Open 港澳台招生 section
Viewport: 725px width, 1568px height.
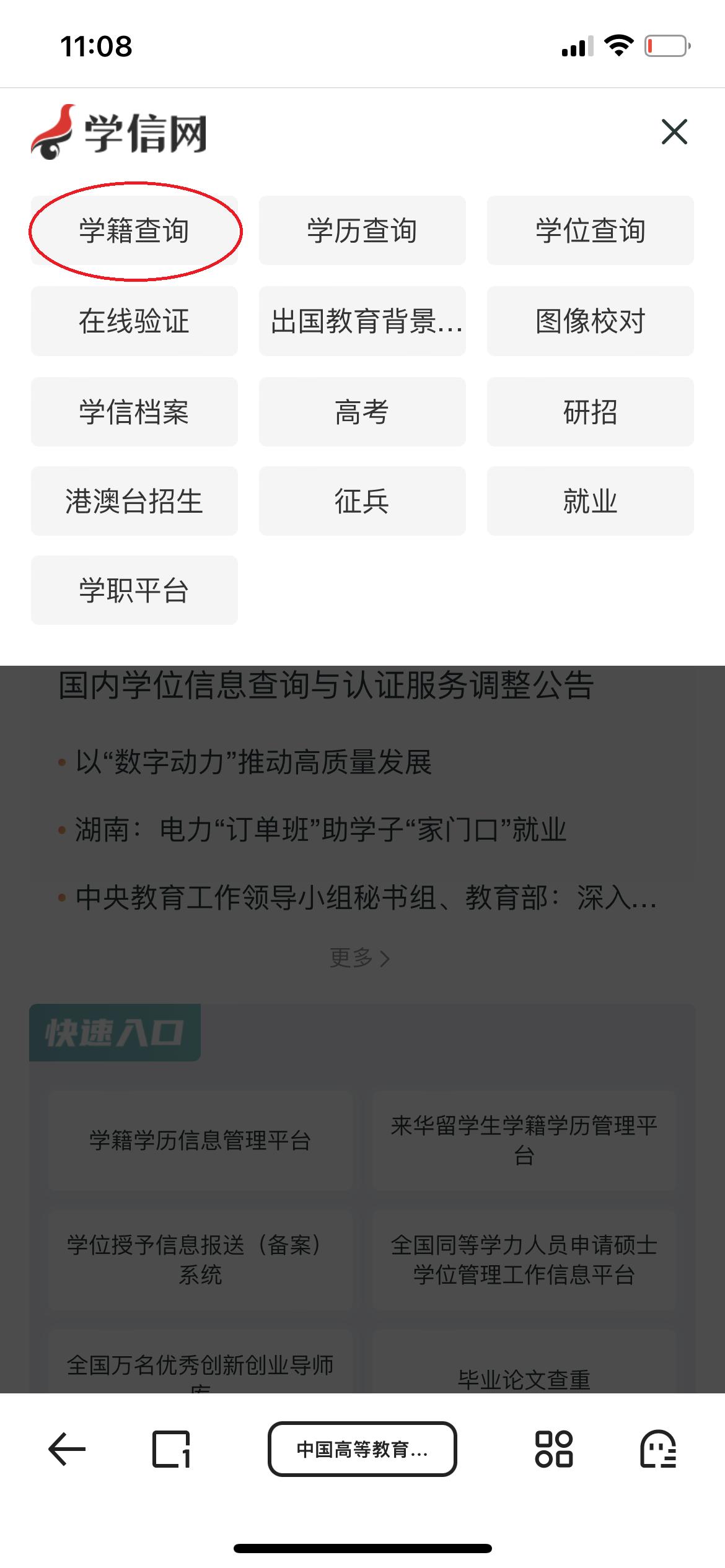click(x=134, y=501)
